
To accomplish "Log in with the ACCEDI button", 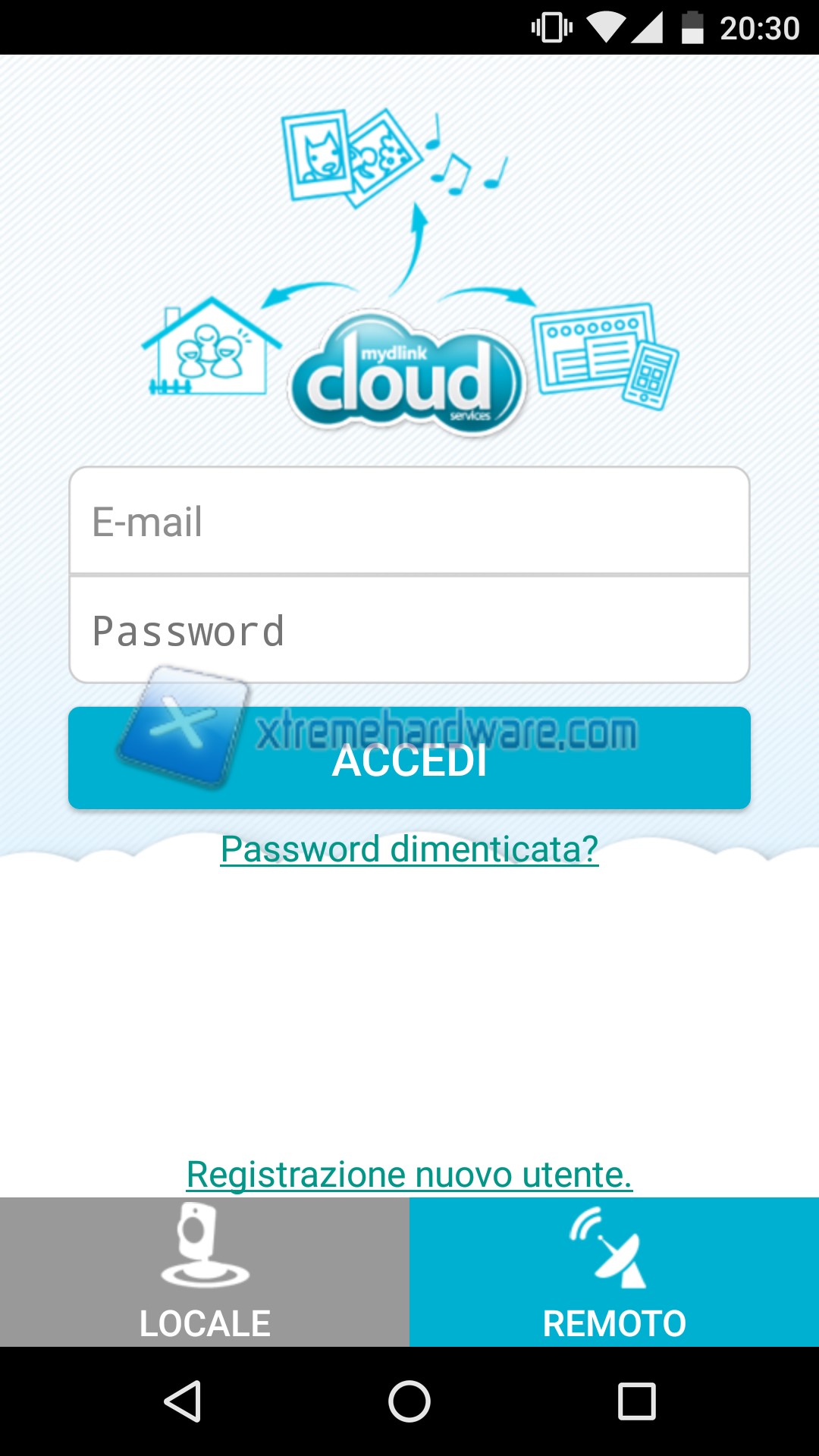I will 409,758.
